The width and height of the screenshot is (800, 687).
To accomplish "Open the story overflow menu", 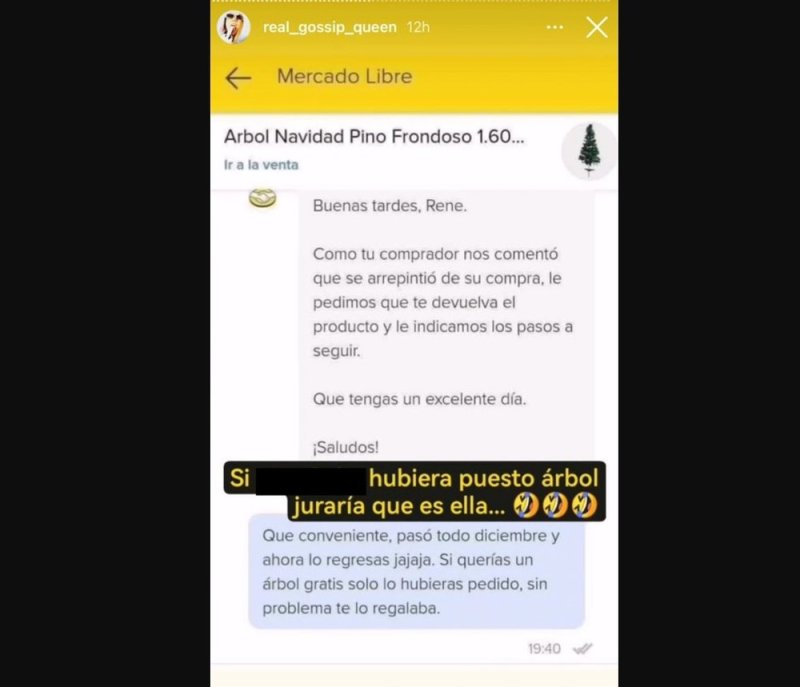I will [555, 28].
